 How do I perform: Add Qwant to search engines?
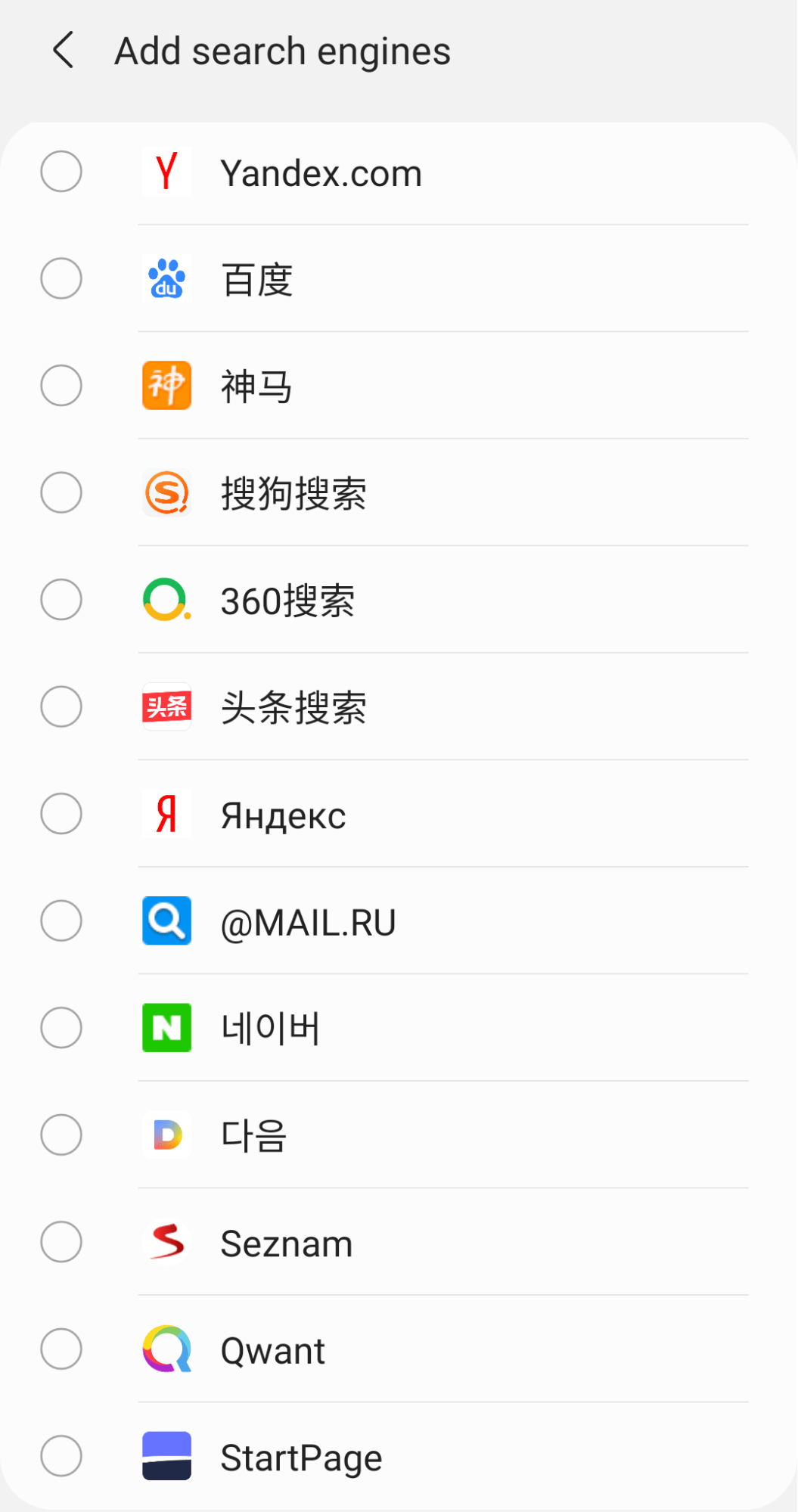tap(61, 1349)
